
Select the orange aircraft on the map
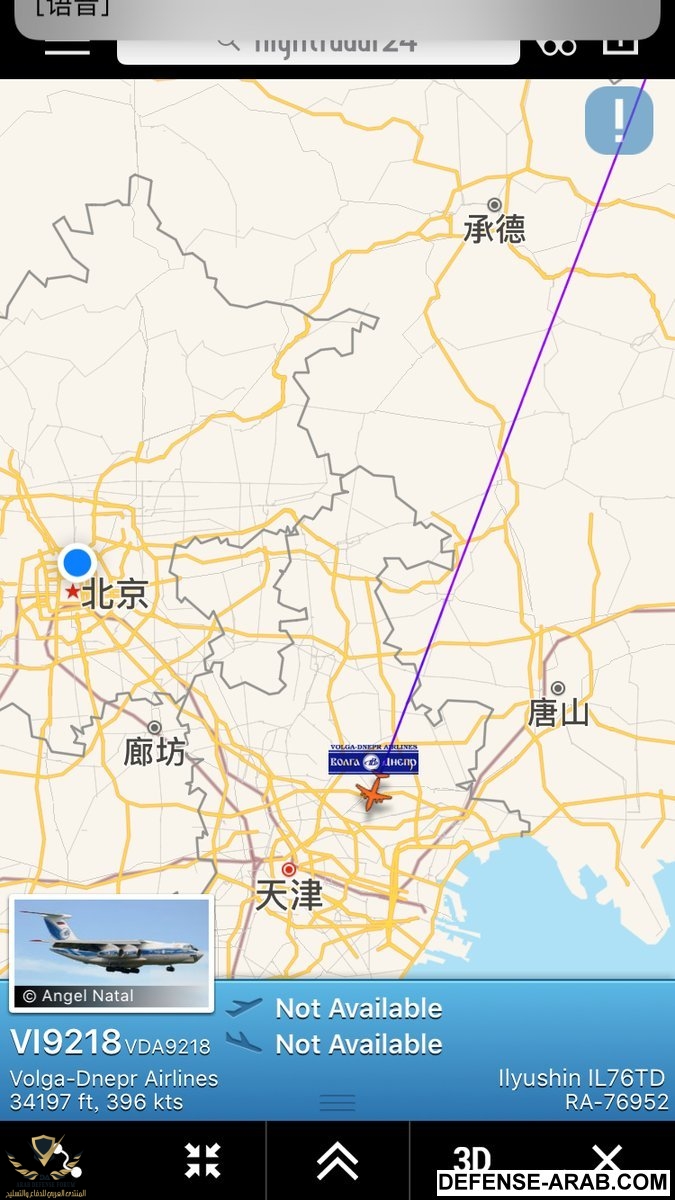372,795
